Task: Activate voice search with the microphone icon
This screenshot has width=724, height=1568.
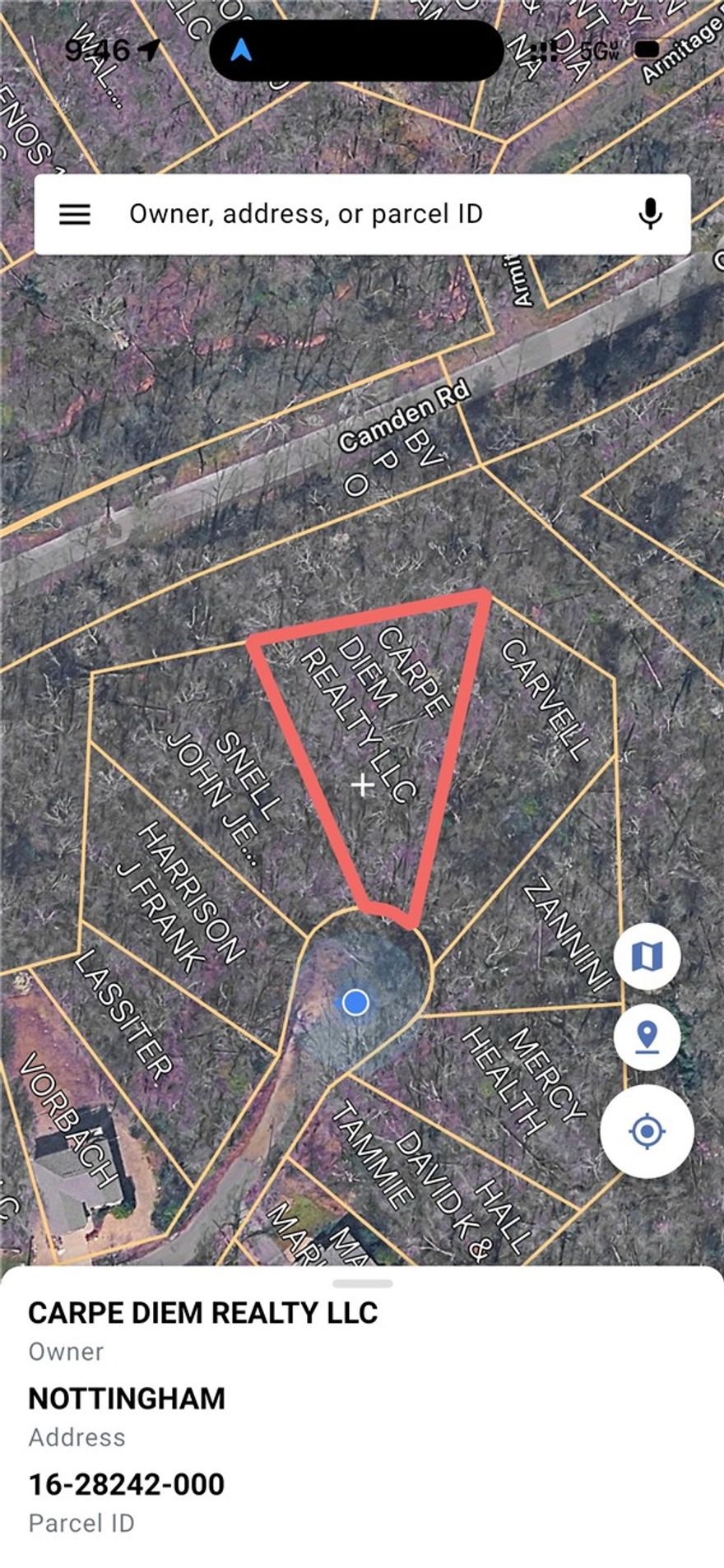Action: [x=649, y=214]
